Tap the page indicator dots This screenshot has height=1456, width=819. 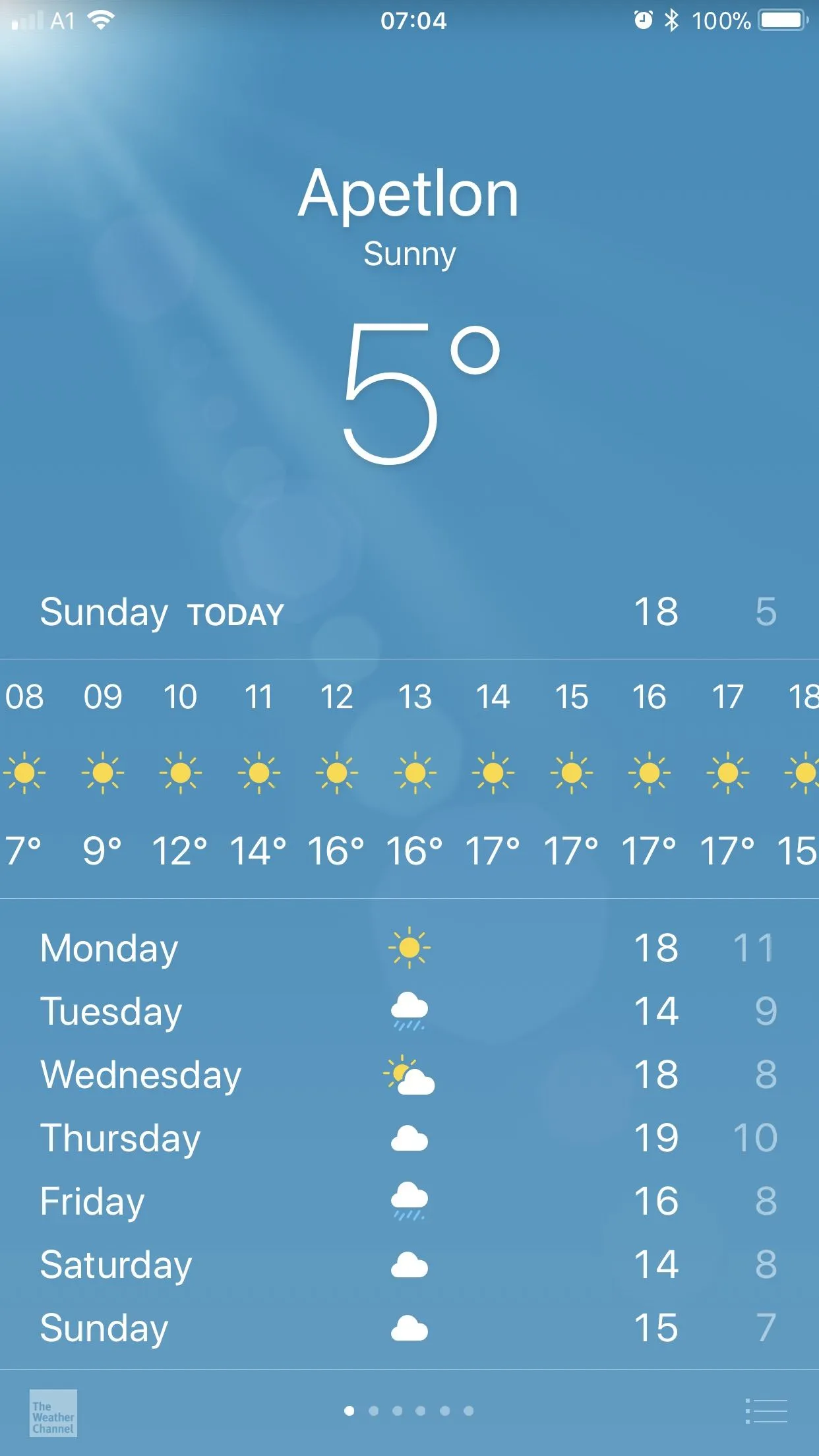coord(409,1410)
